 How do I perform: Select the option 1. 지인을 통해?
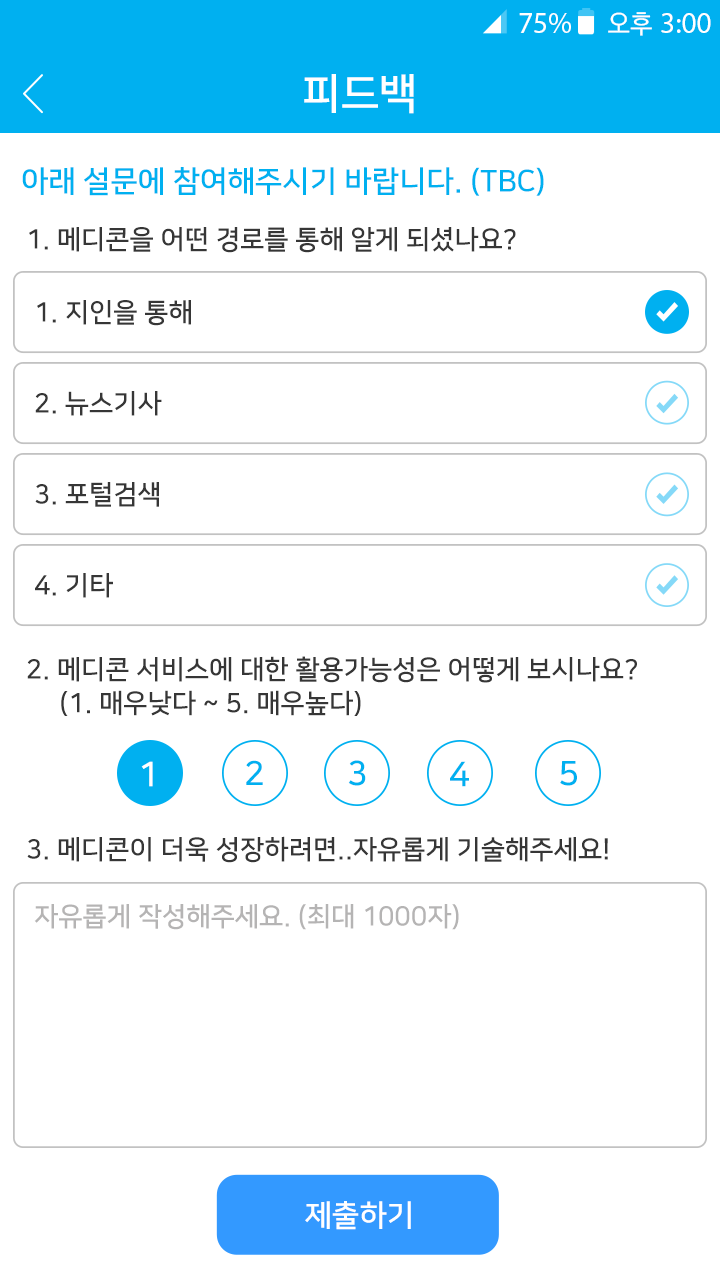[360, 312]
